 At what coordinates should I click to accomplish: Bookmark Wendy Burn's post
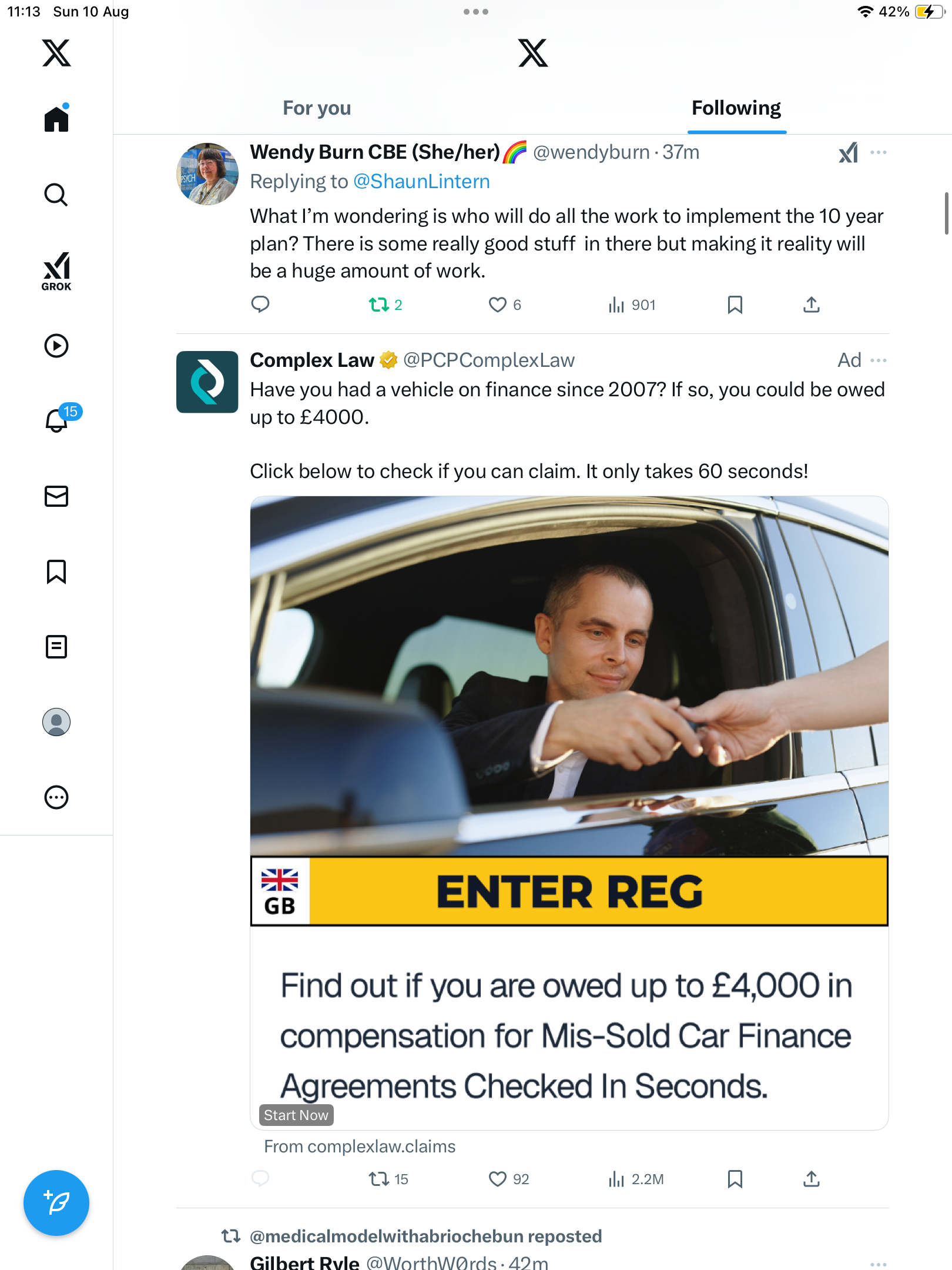point(735,305)
